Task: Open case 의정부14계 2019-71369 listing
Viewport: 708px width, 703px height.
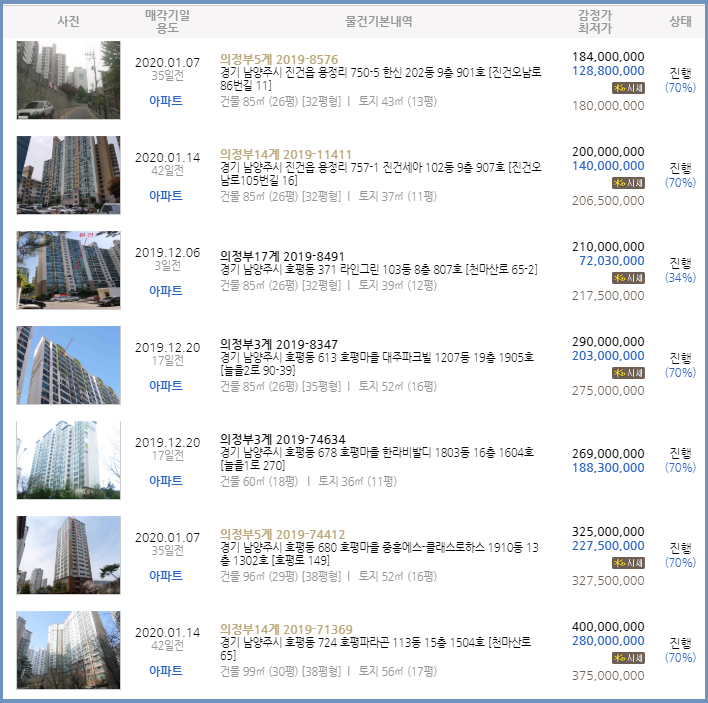Action: 285,629
